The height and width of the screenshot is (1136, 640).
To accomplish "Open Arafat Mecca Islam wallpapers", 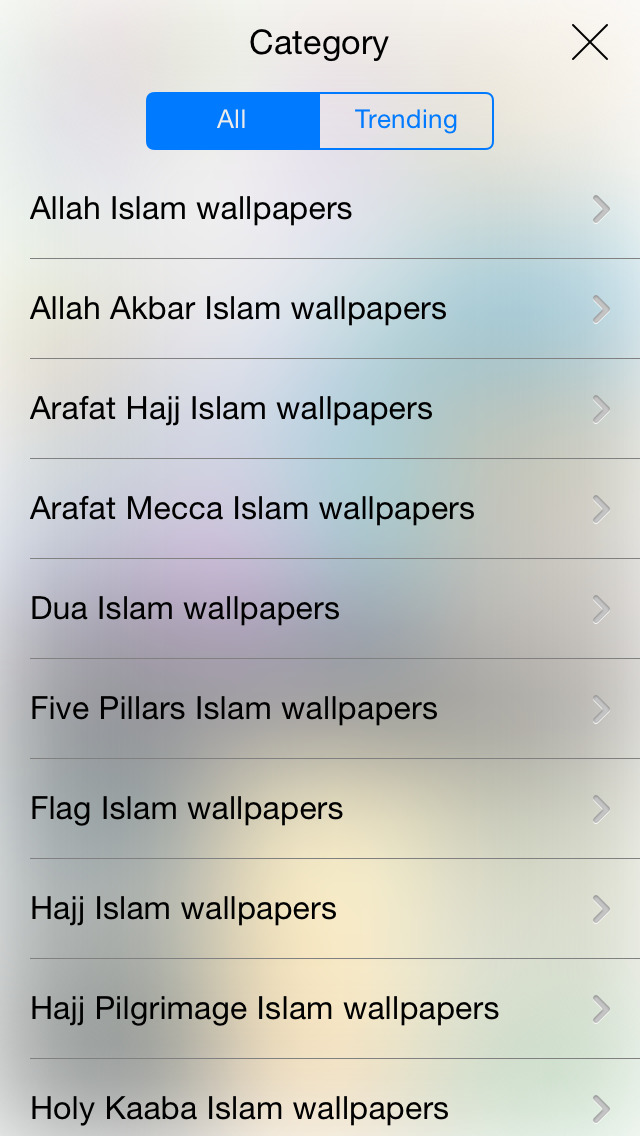I will 320,509.
